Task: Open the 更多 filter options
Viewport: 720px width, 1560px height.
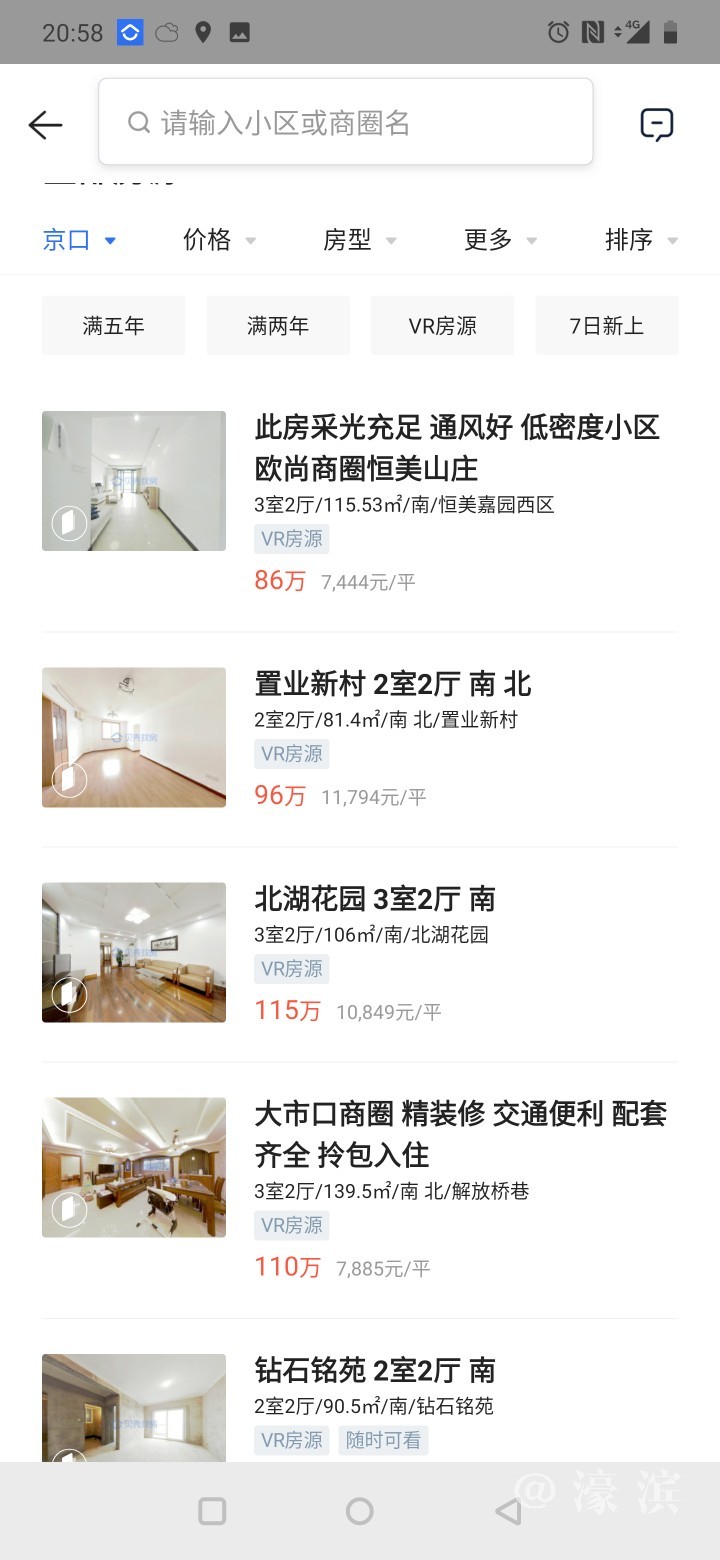Action: click(500, 240)
